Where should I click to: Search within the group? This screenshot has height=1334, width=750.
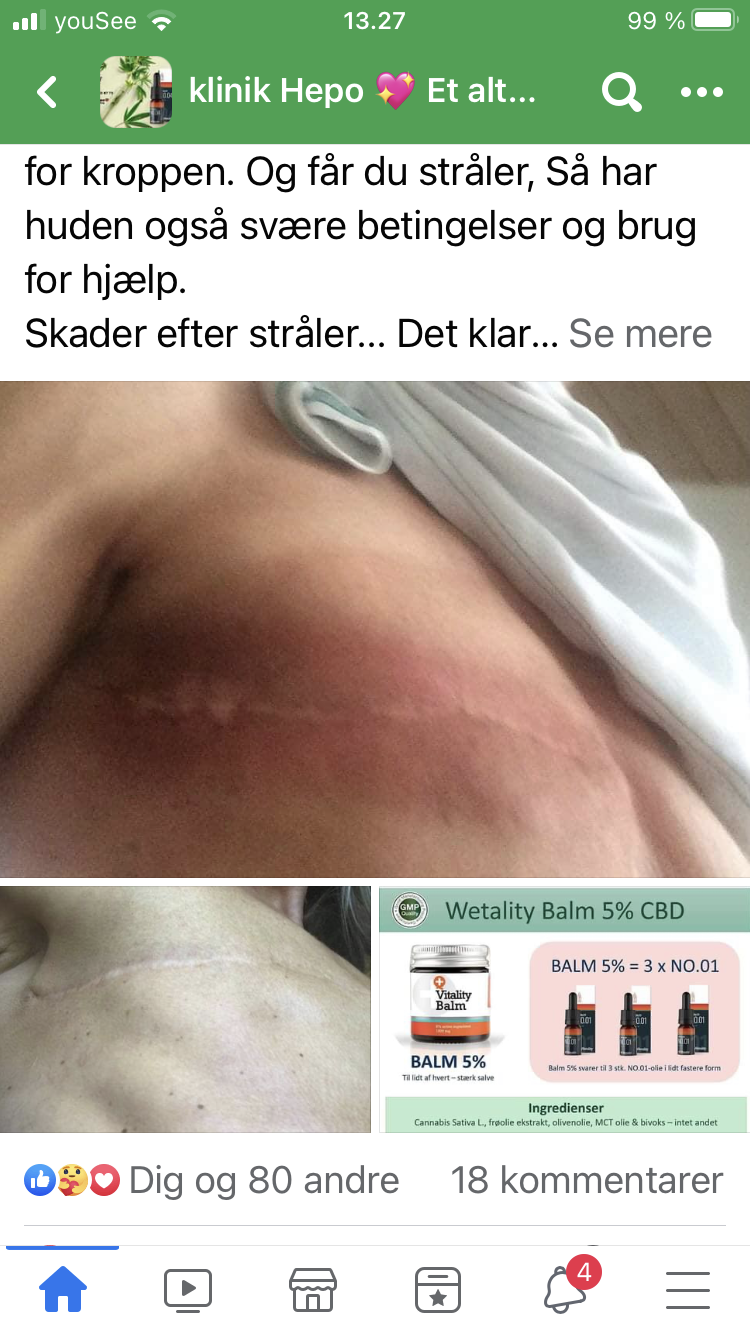click(x=620, y=93)
